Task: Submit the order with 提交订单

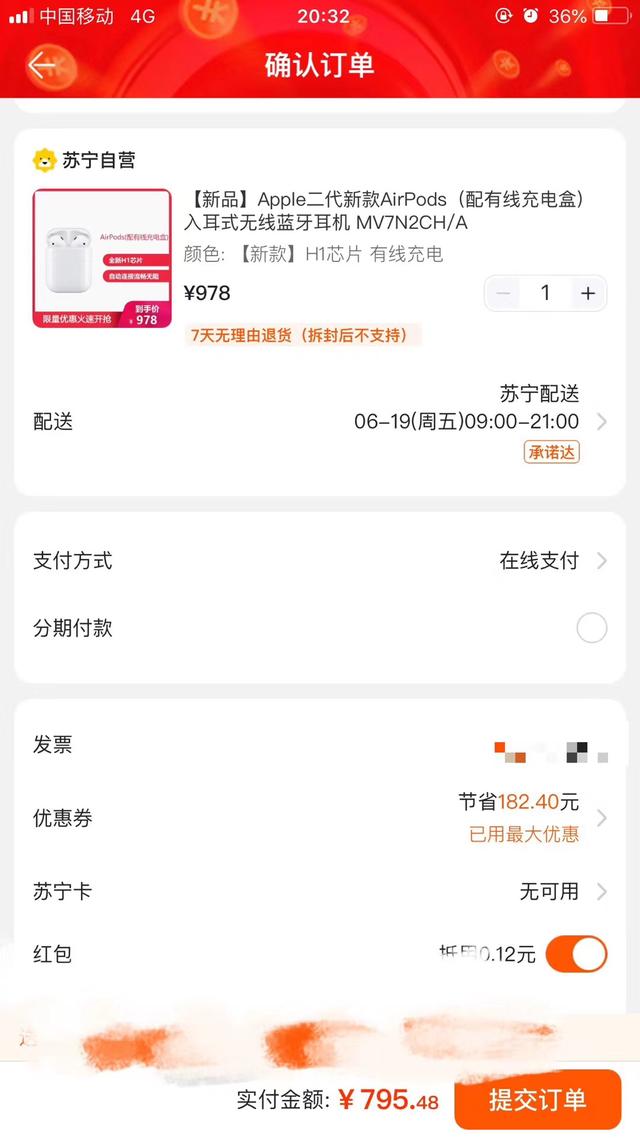Action: tap(537, 1100)
